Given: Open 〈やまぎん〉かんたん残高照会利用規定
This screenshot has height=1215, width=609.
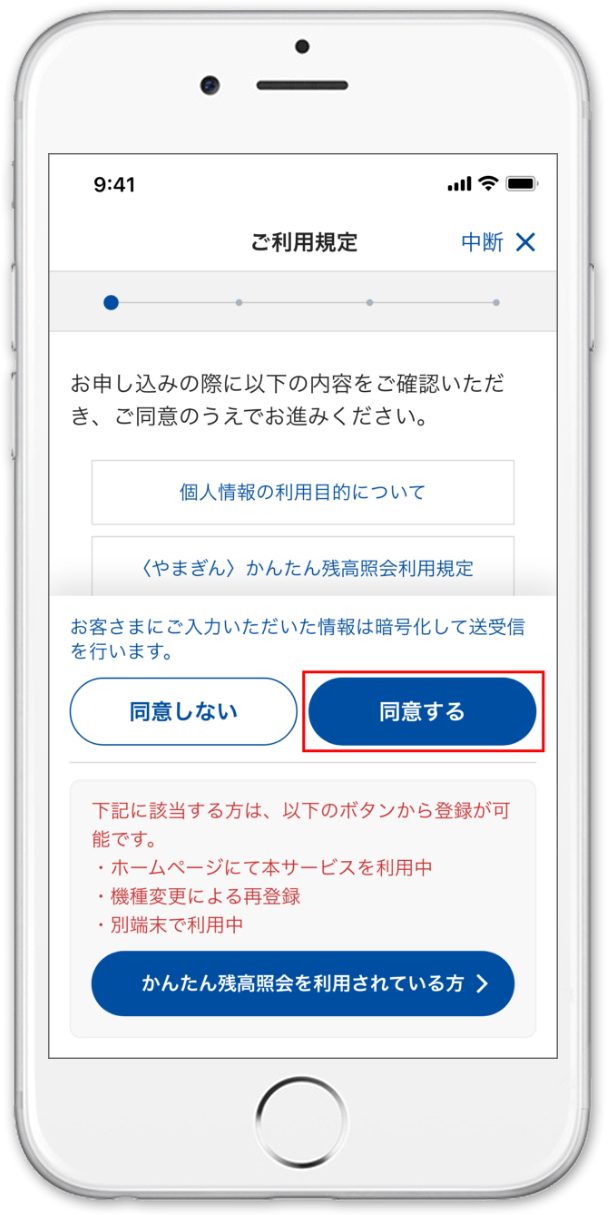Looking at the screenshot, I should click(303, 567).
